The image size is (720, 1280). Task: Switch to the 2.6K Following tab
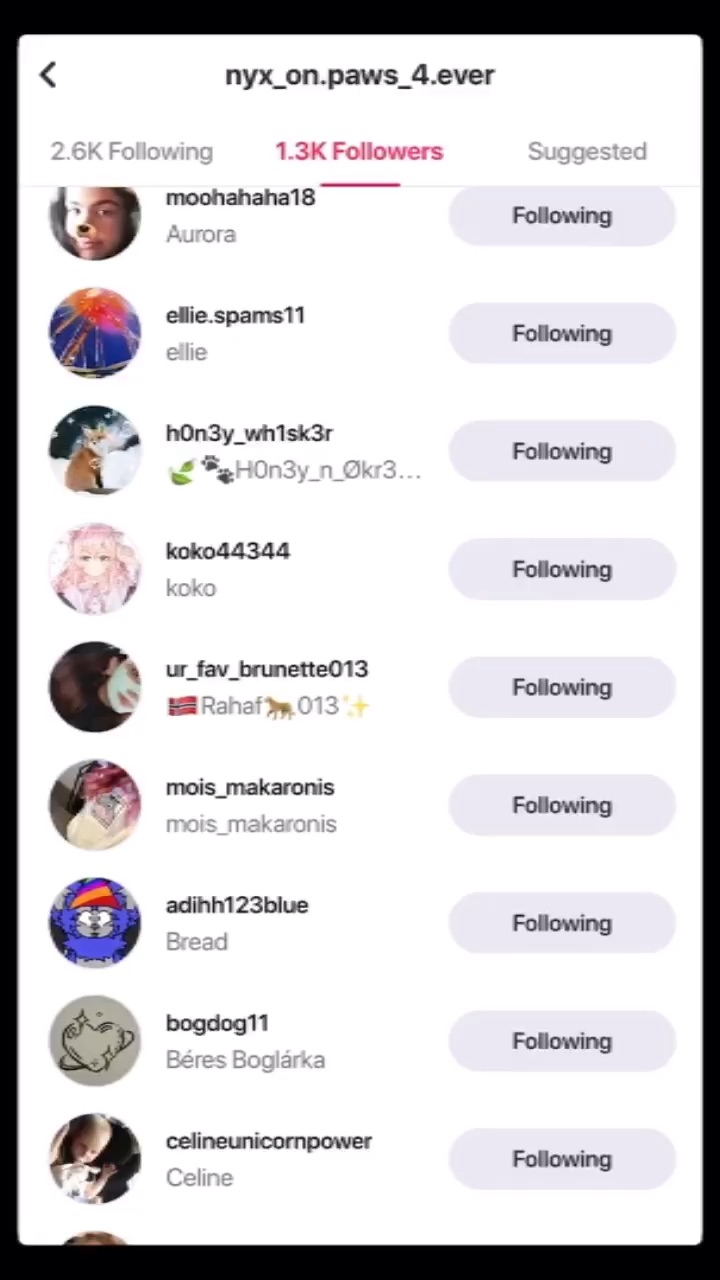click(131, 152)
